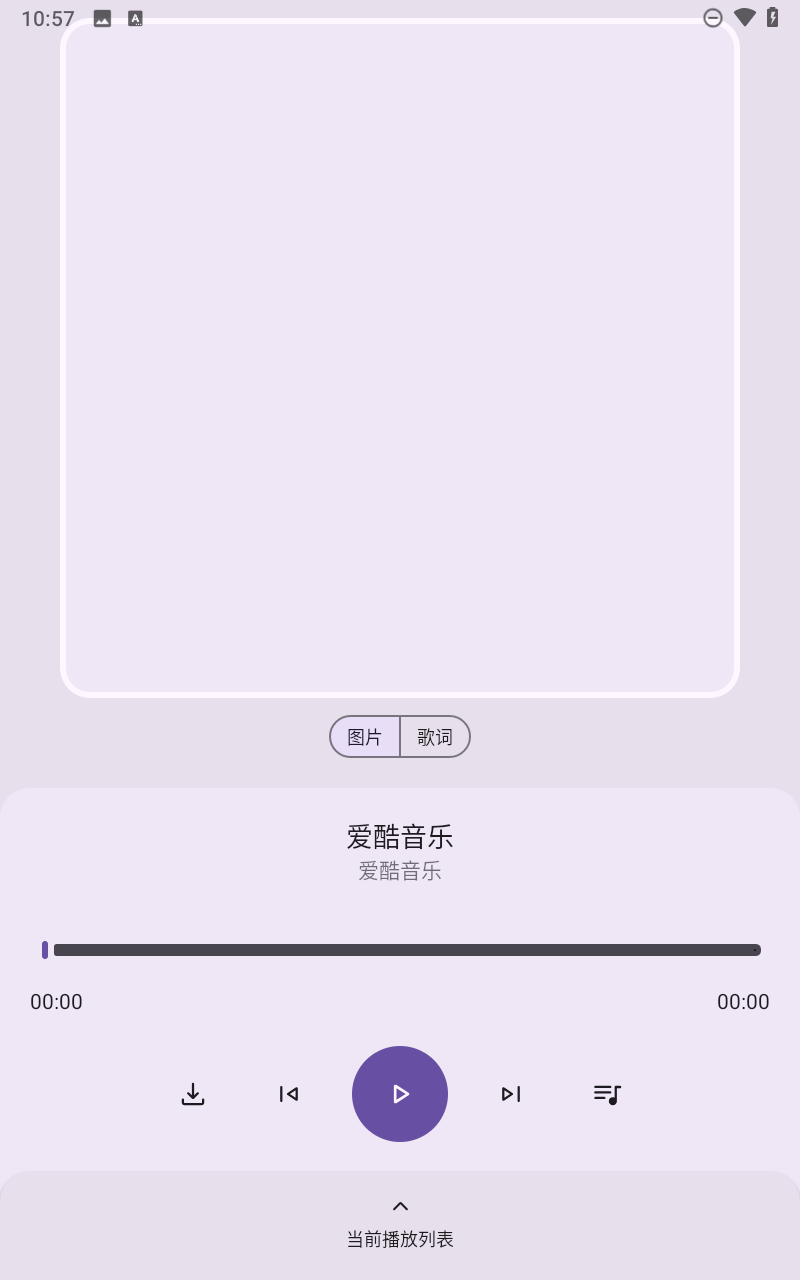Switch to the 歌词 tab
This screenshot has height=1280, width=800.
tap(435, 737)
